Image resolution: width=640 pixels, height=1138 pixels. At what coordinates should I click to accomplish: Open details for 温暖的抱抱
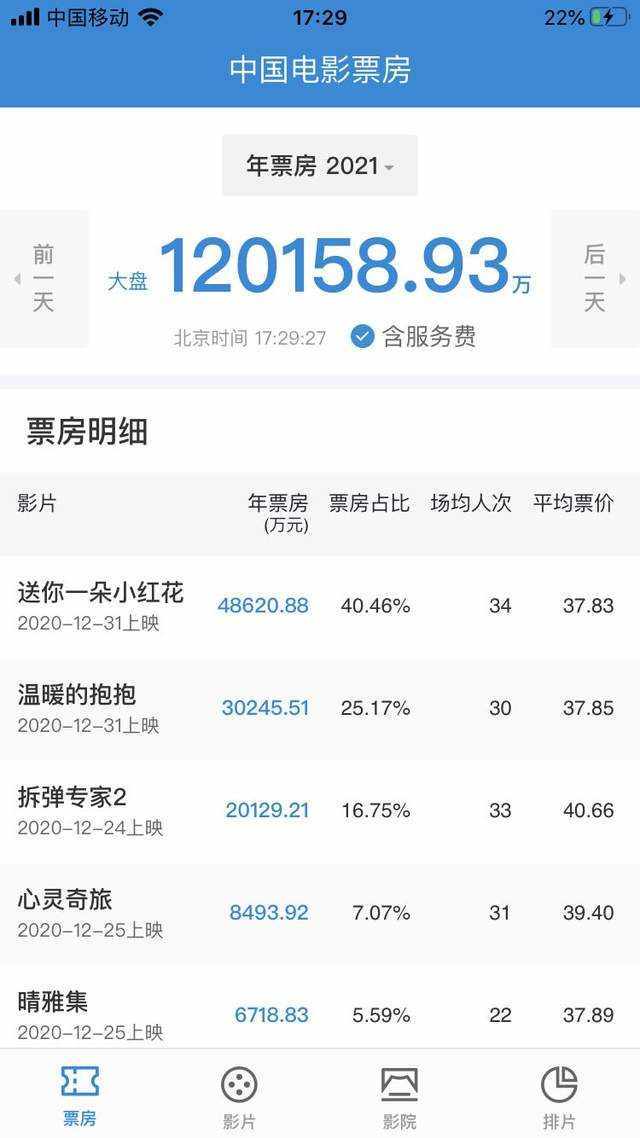[x=320, y=709]
